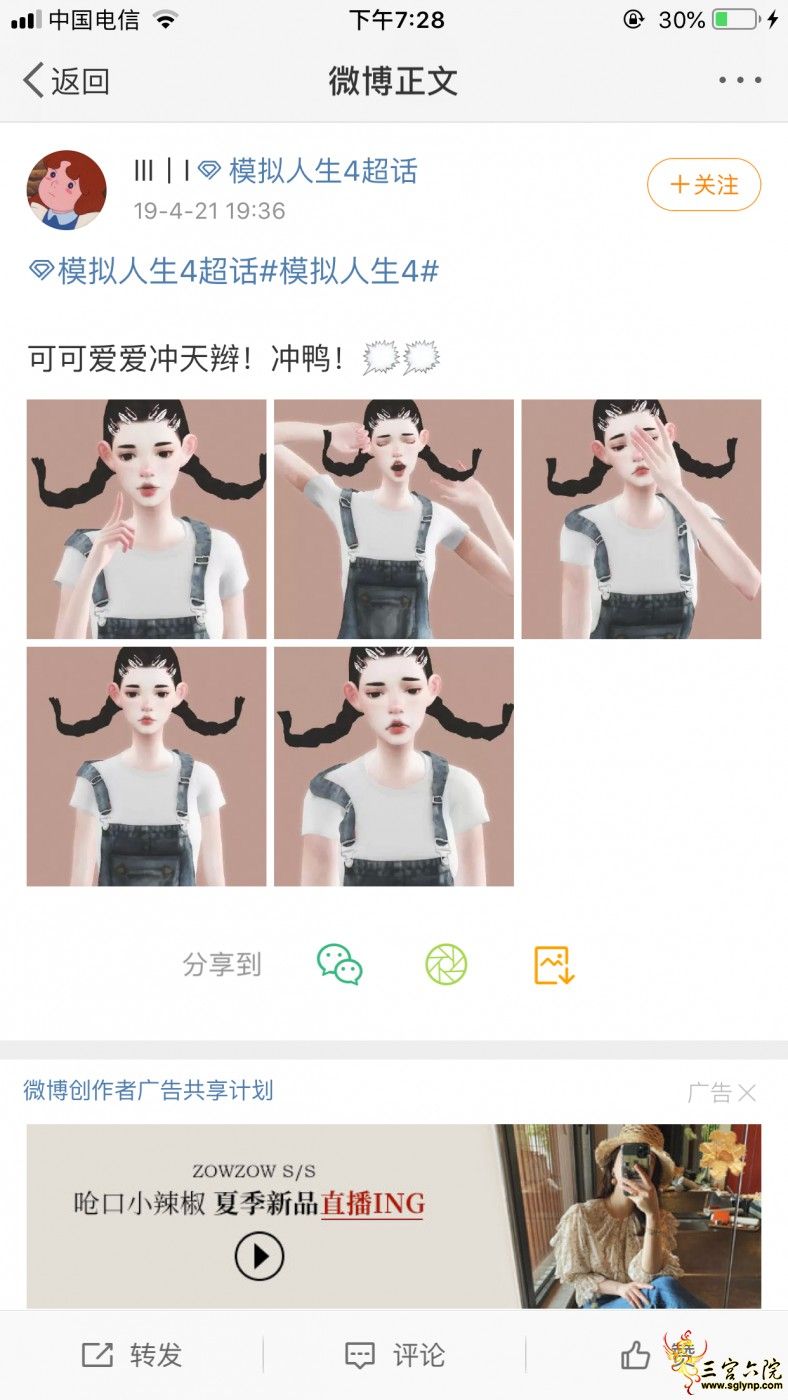Go back via 返回
This screenshot has width=788, height=1400.
[66, 81]
